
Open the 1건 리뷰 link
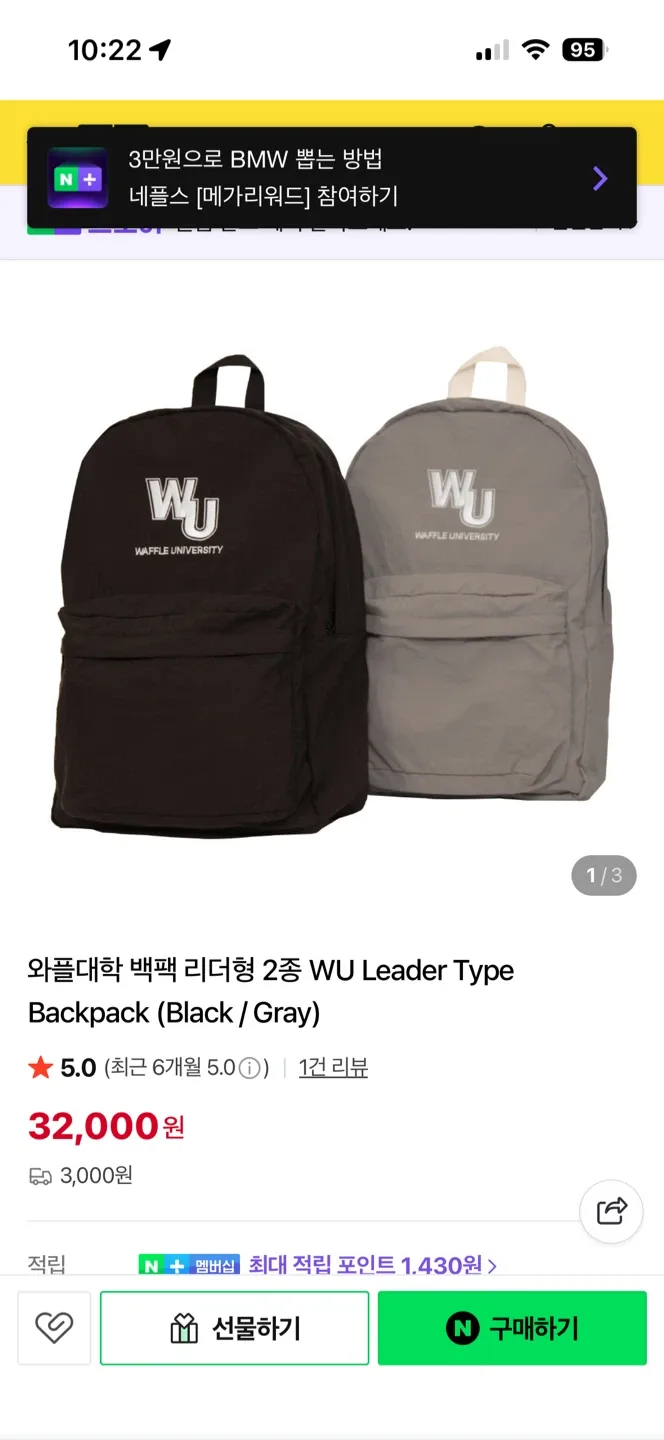click(x=333, y=1068)
